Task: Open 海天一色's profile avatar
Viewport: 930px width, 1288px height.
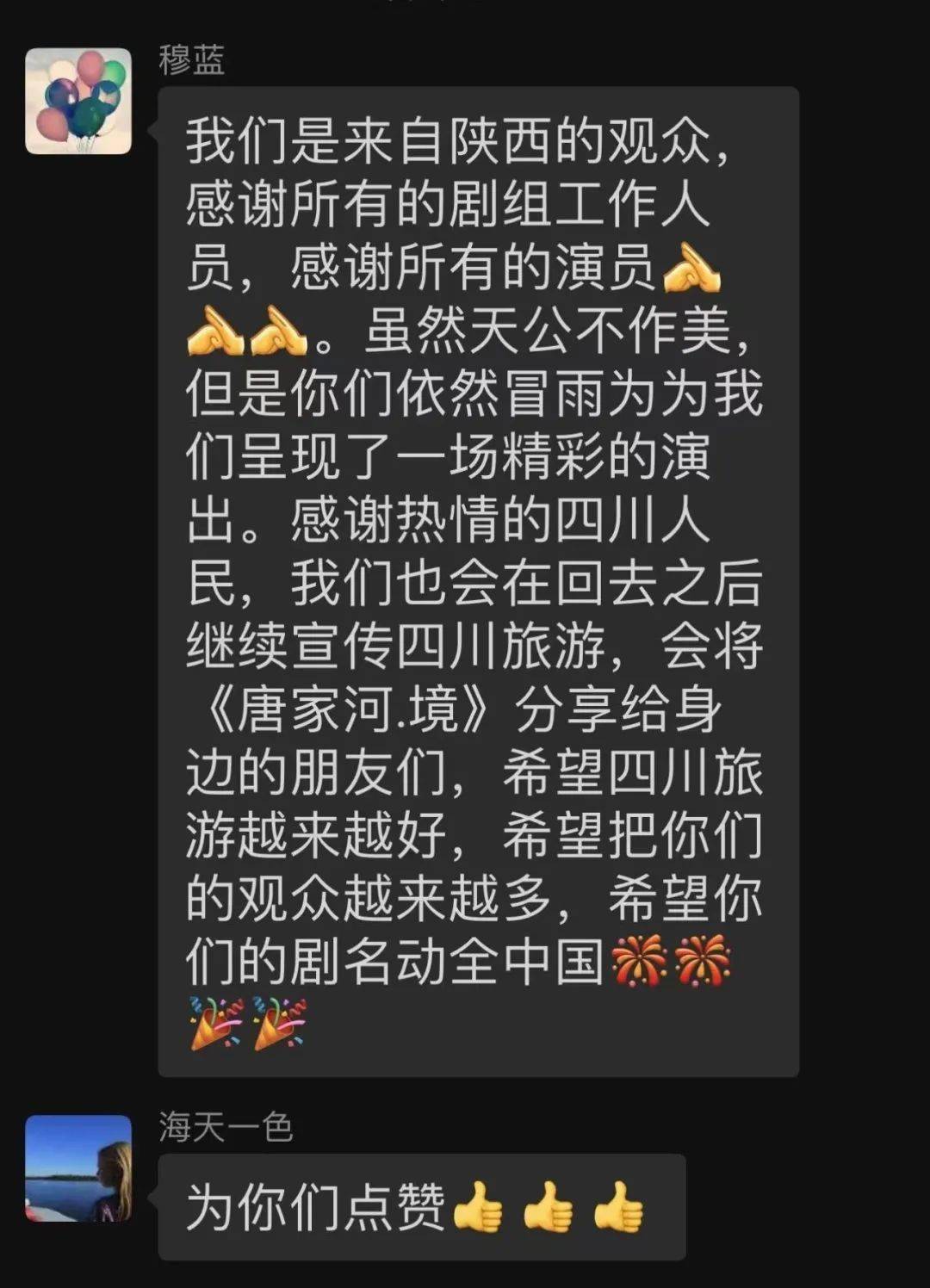Action: point(78,1168)
